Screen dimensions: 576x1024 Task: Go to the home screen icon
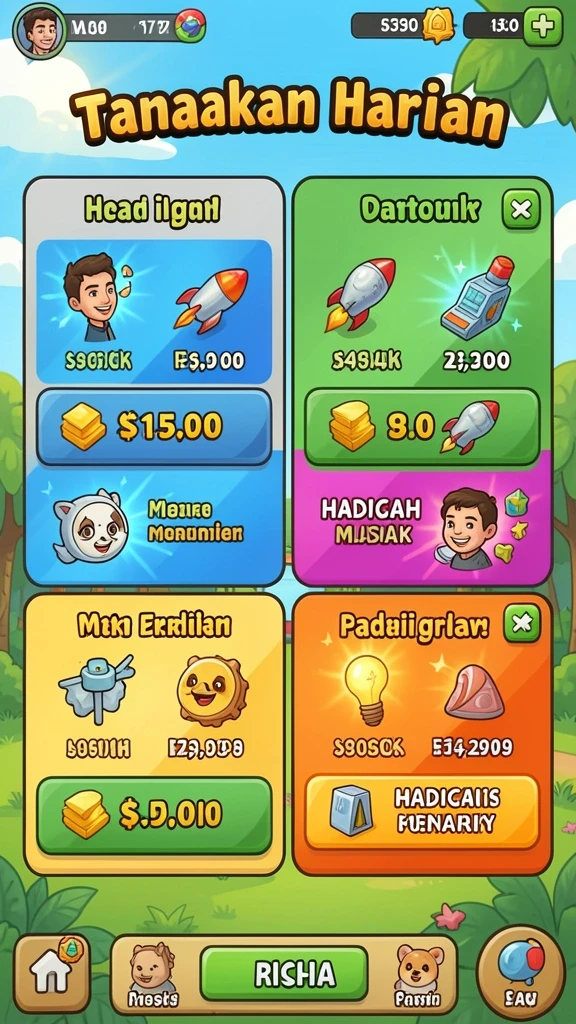tap(52, 973)
